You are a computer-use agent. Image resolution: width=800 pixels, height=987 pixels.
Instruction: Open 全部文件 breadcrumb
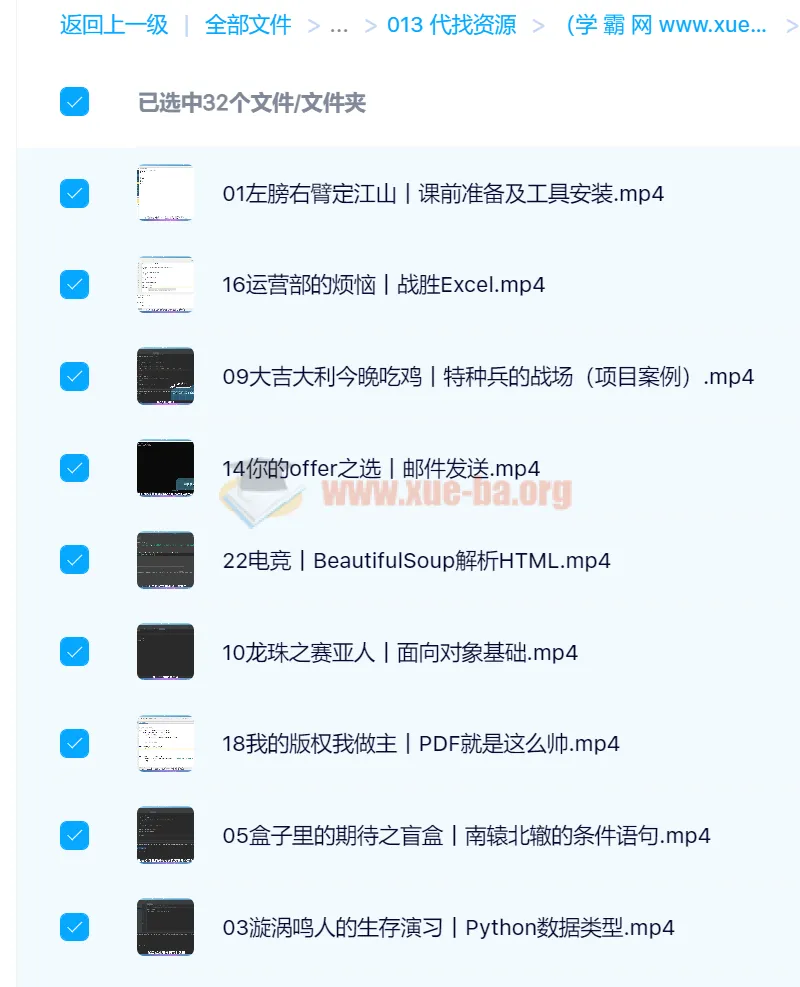click(248, 25)
